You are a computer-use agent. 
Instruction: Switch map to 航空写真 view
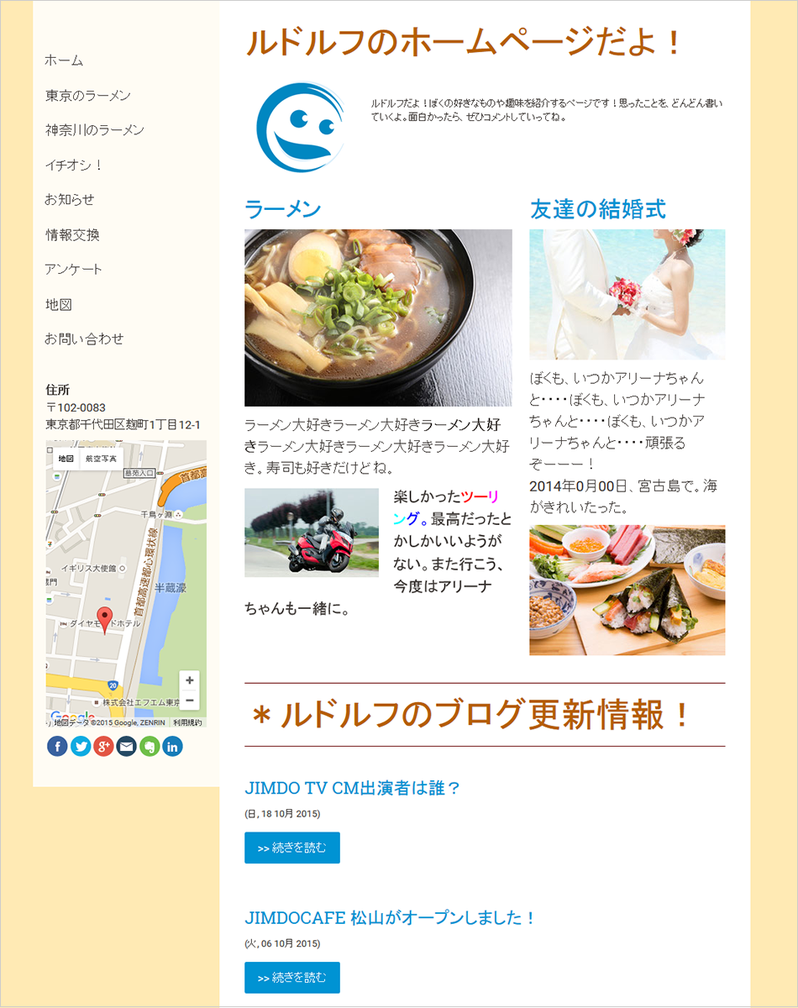(101, 458)
